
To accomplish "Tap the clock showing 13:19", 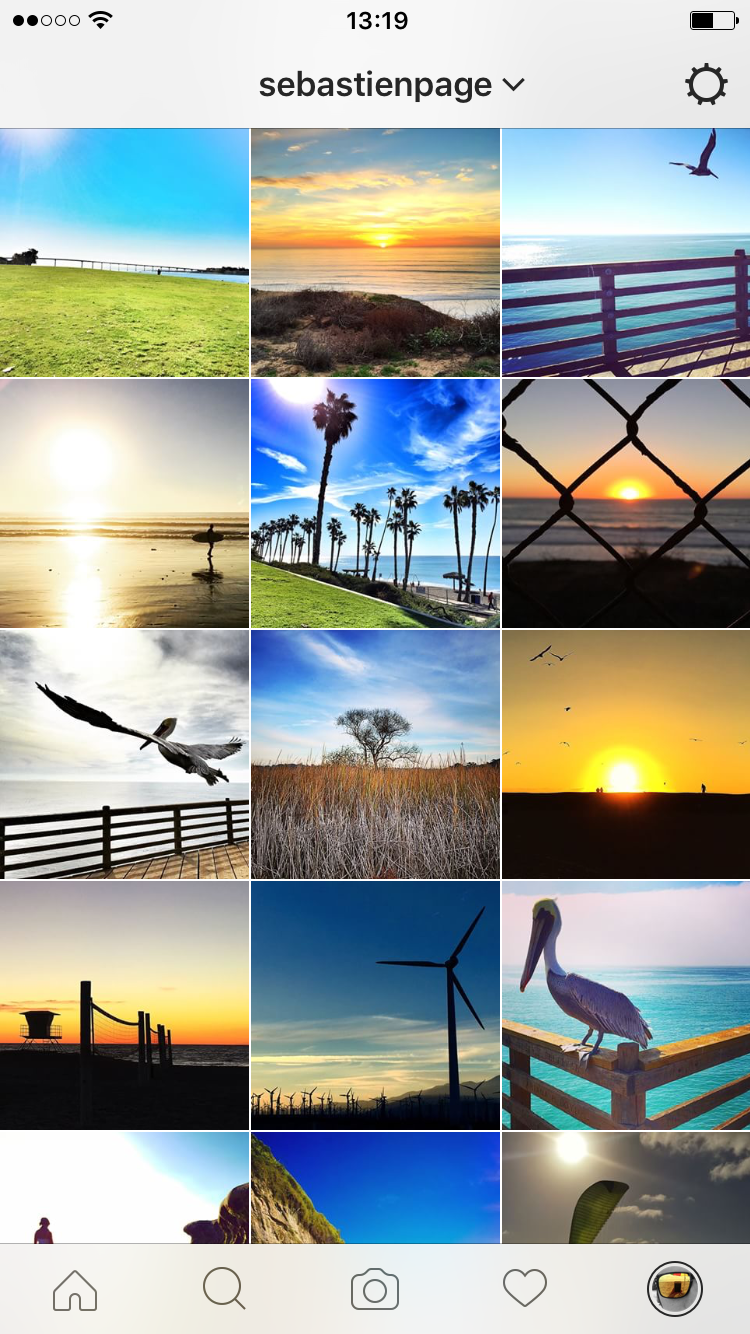I will coord(375,20).
